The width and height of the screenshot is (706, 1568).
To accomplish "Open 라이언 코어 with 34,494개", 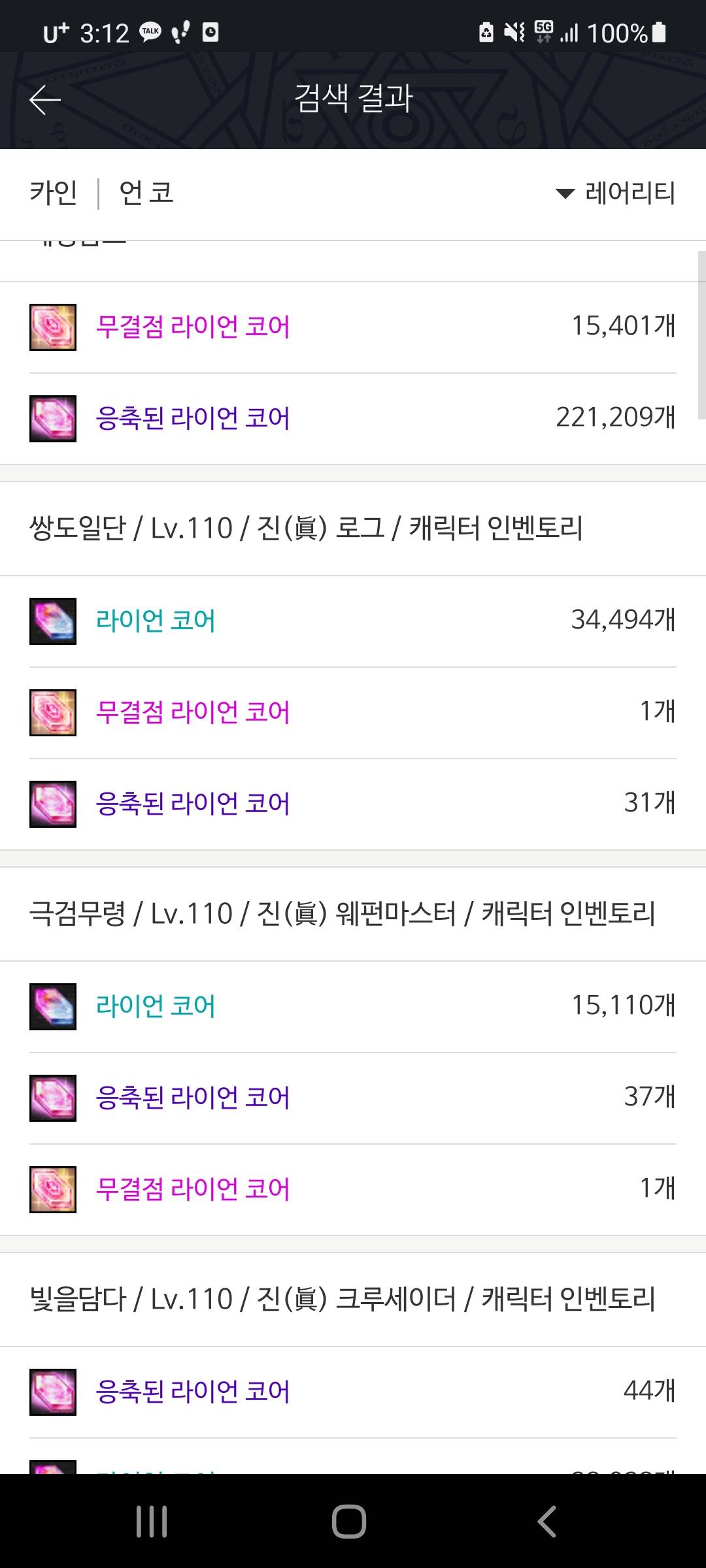I will point(353,621).
